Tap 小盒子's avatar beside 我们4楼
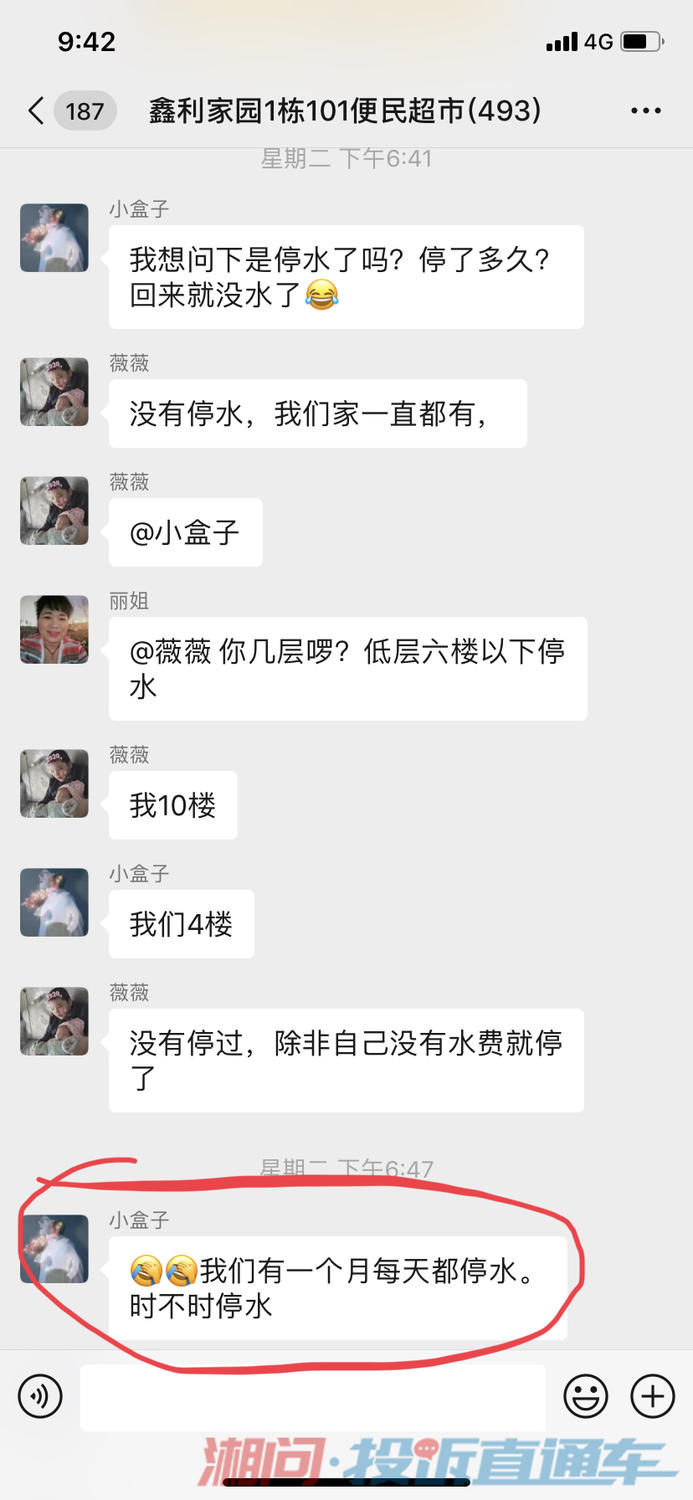Screen dimensions: 693x1500 tap(54, 902)
